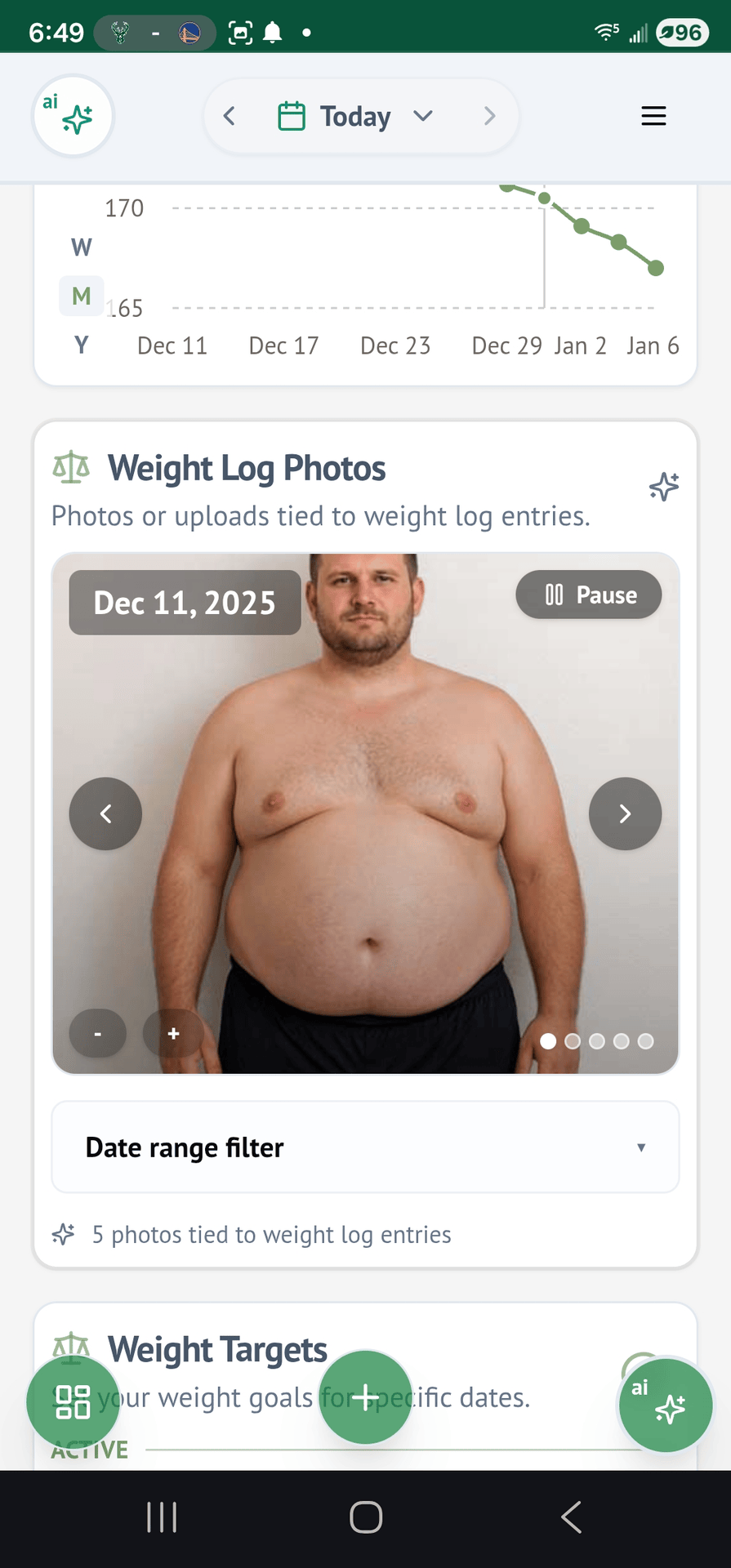731x1568 pixels.
Task: Click the sparkle icon beside photo count text
Action: click(64, 1234)
